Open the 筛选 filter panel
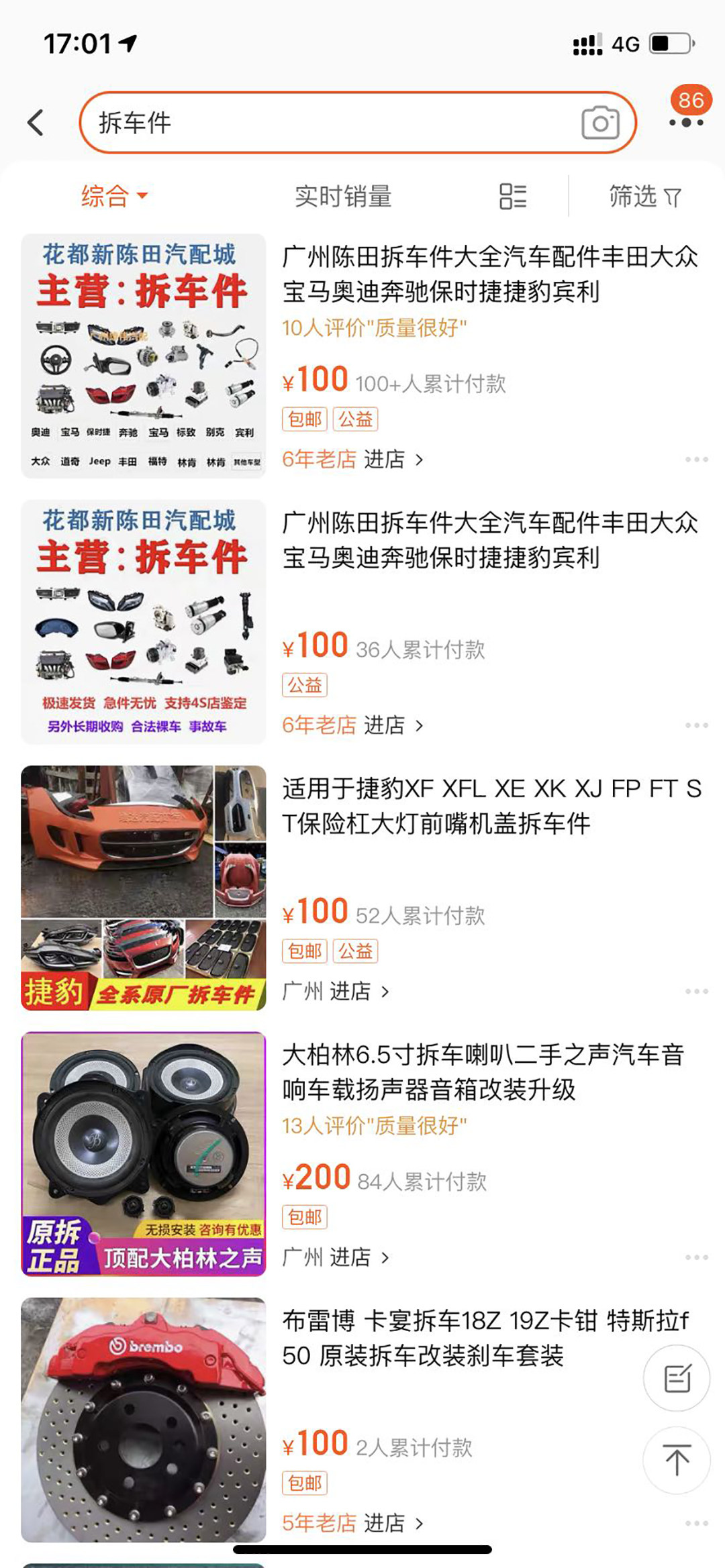Image resolution: width=725 pixels, height=1568 pixels. (x=644, y=197)
